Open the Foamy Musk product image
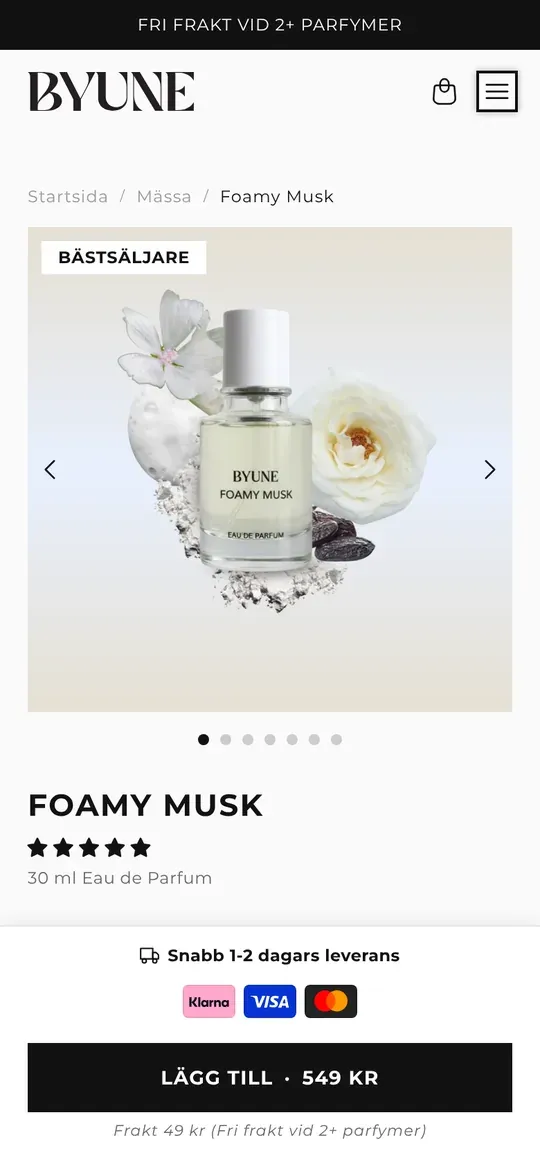 (270, 470)
